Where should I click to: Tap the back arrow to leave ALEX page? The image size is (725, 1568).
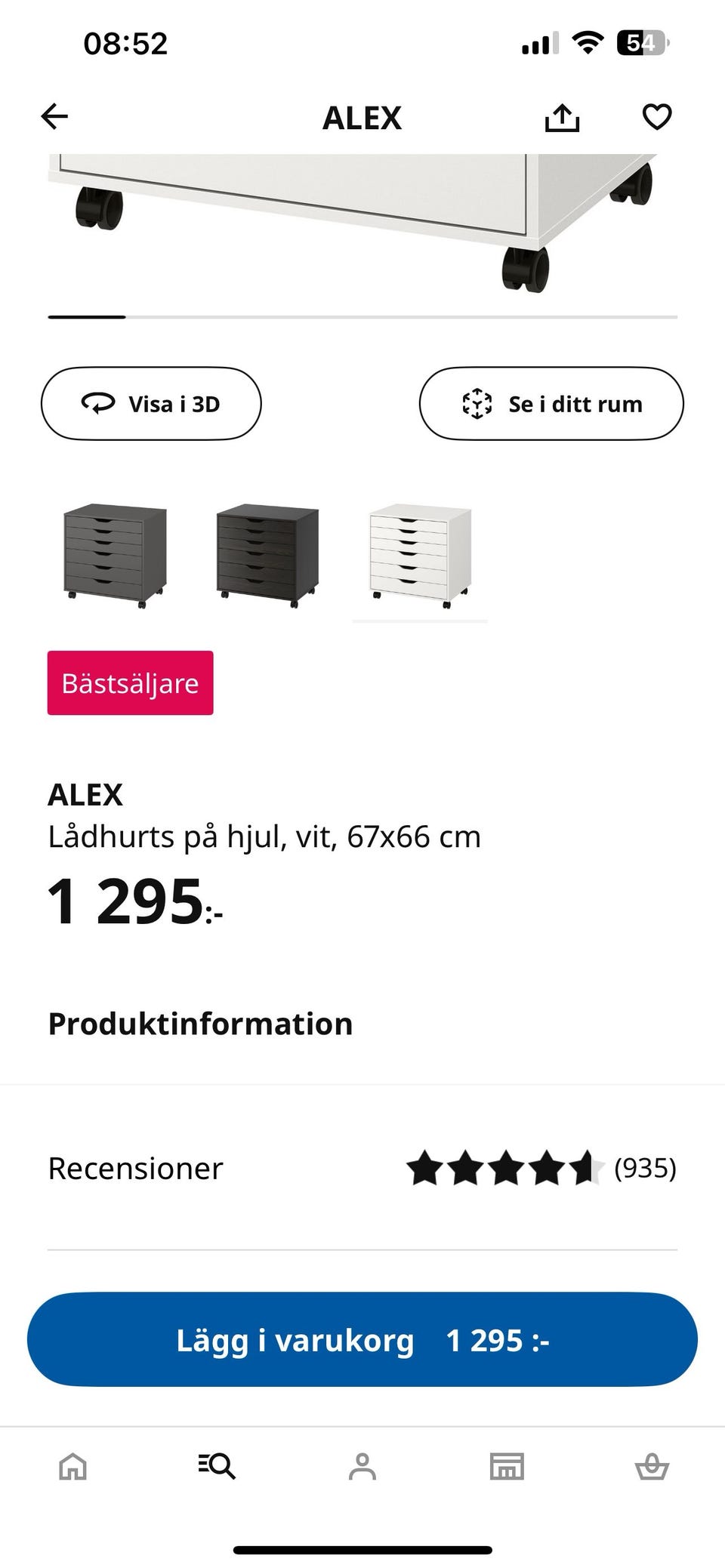[x=53, y=116]
